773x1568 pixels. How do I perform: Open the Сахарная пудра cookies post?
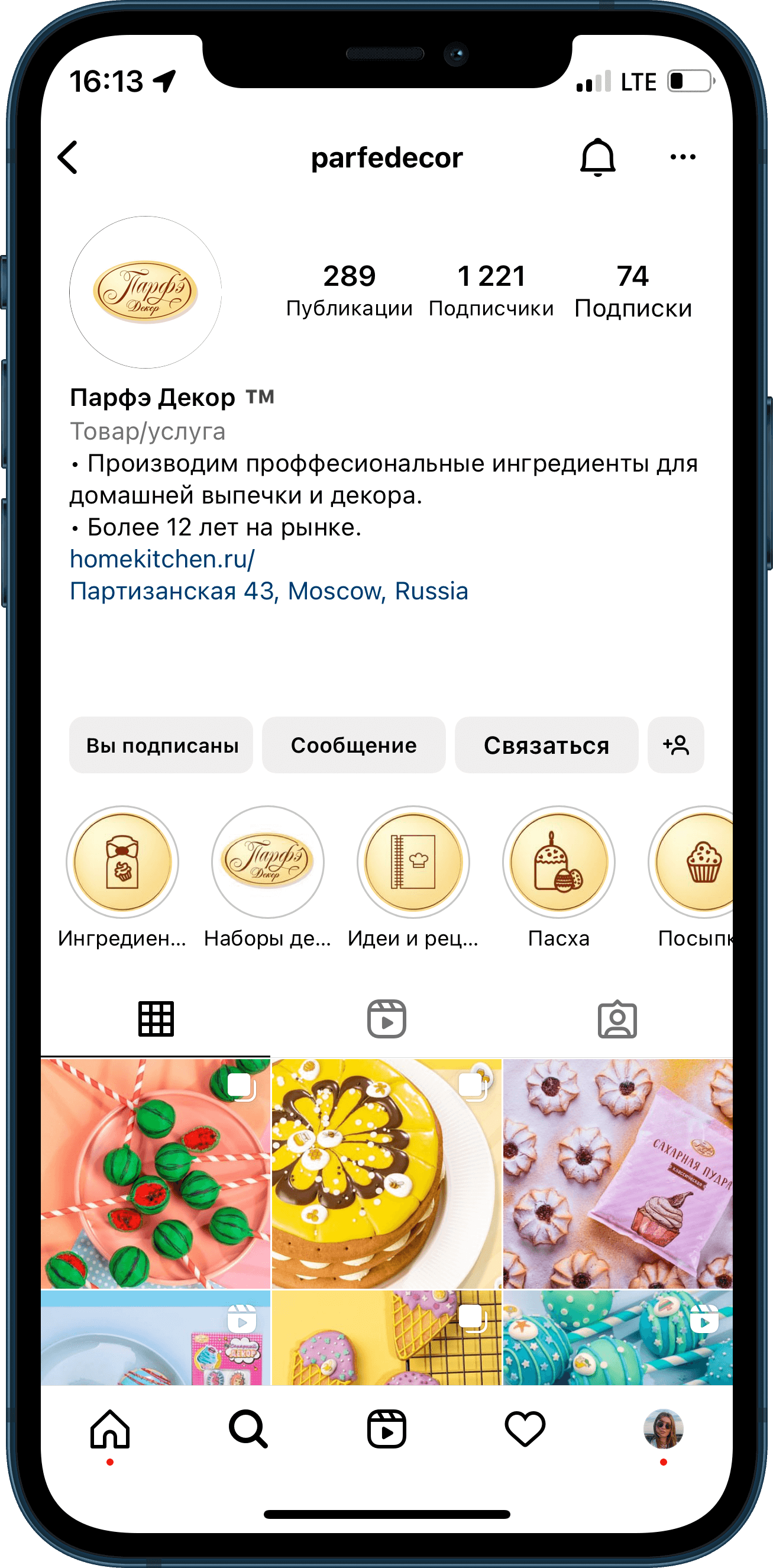click(x=617, y=1173)
